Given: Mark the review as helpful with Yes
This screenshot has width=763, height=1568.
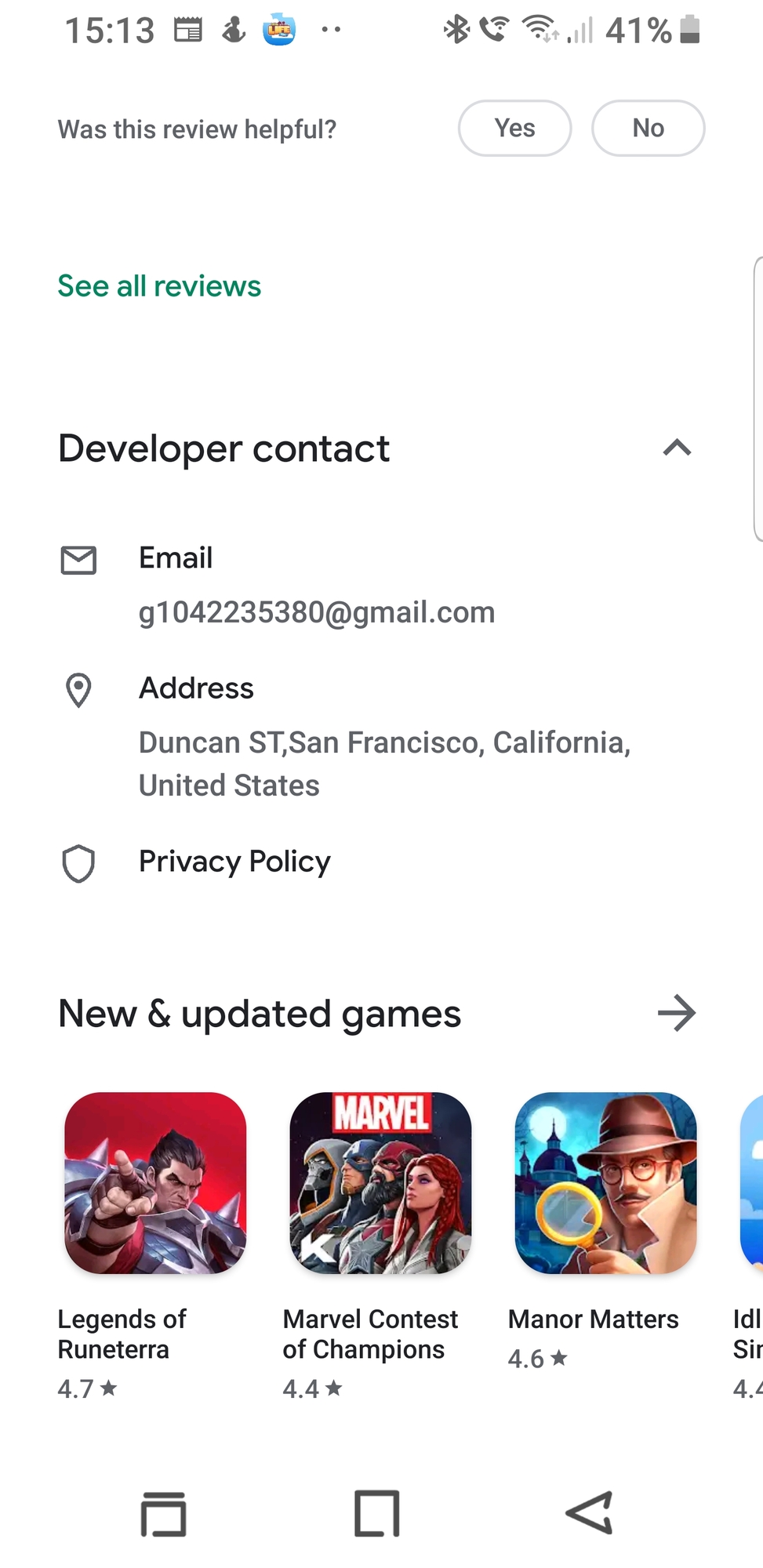Looking at the screenshot, I should 514,128.
